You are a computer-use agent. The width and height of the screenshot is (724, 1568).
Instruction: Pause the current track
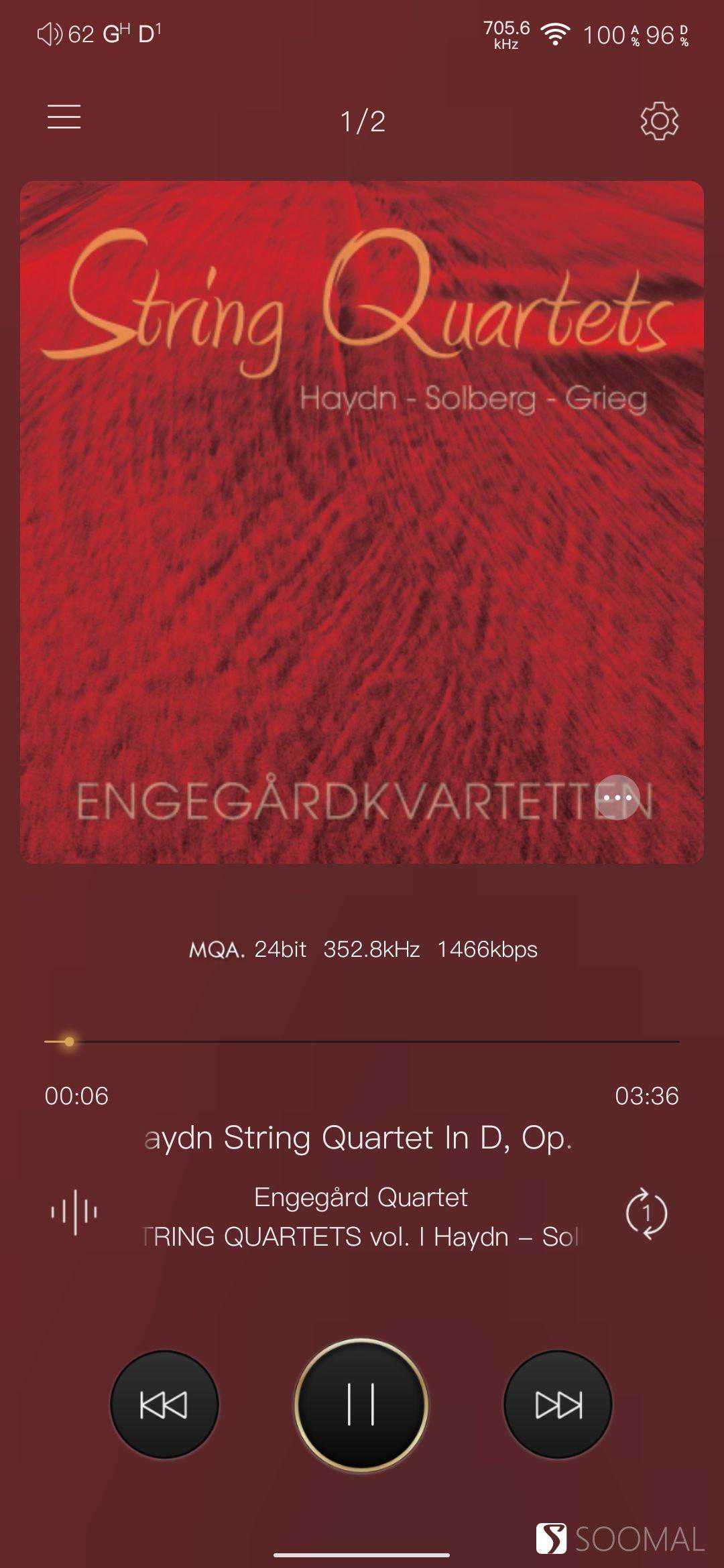click(x=361, y=1404)
